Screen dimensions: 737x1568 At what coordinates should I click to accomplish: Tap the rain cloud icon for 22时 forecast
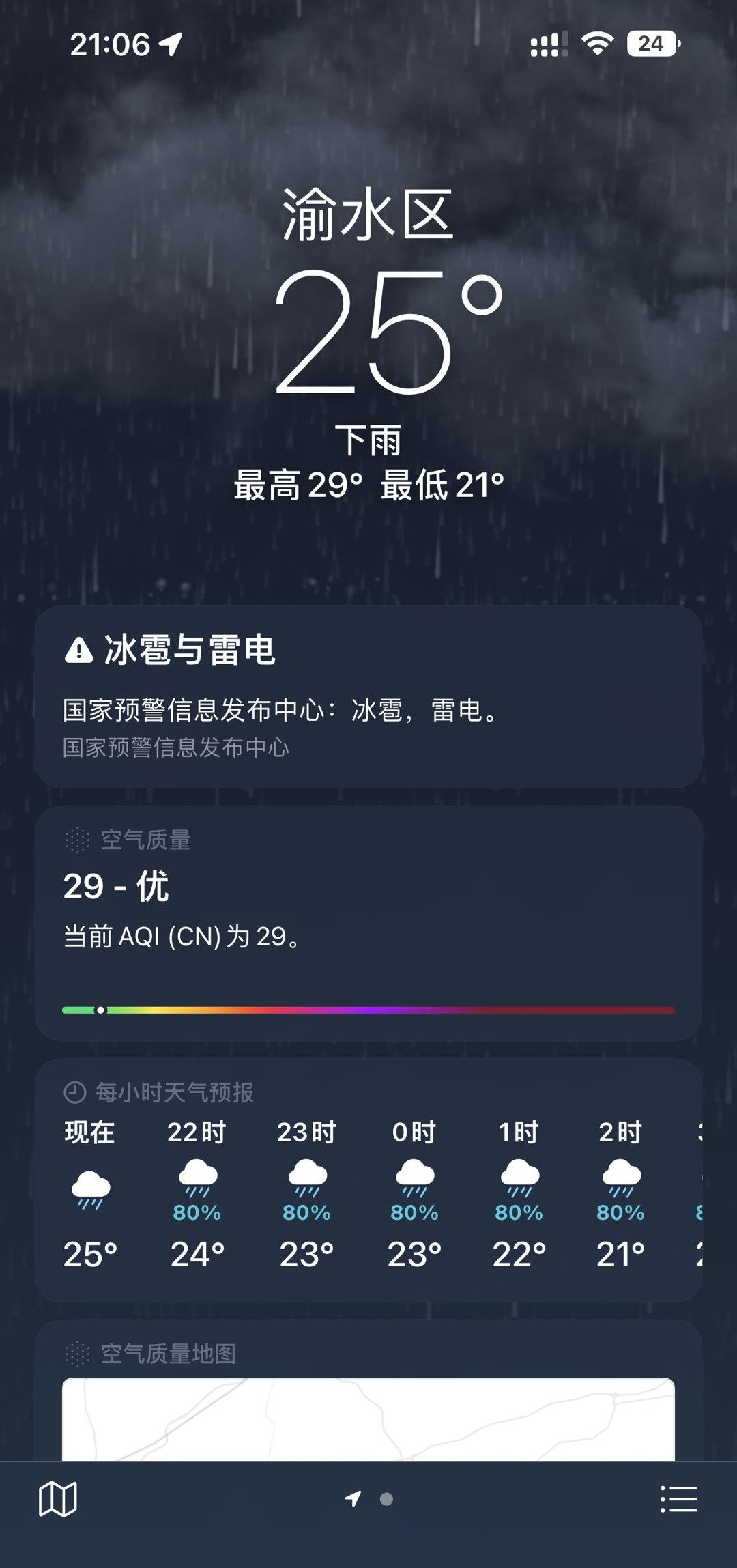pos(198,1178)
